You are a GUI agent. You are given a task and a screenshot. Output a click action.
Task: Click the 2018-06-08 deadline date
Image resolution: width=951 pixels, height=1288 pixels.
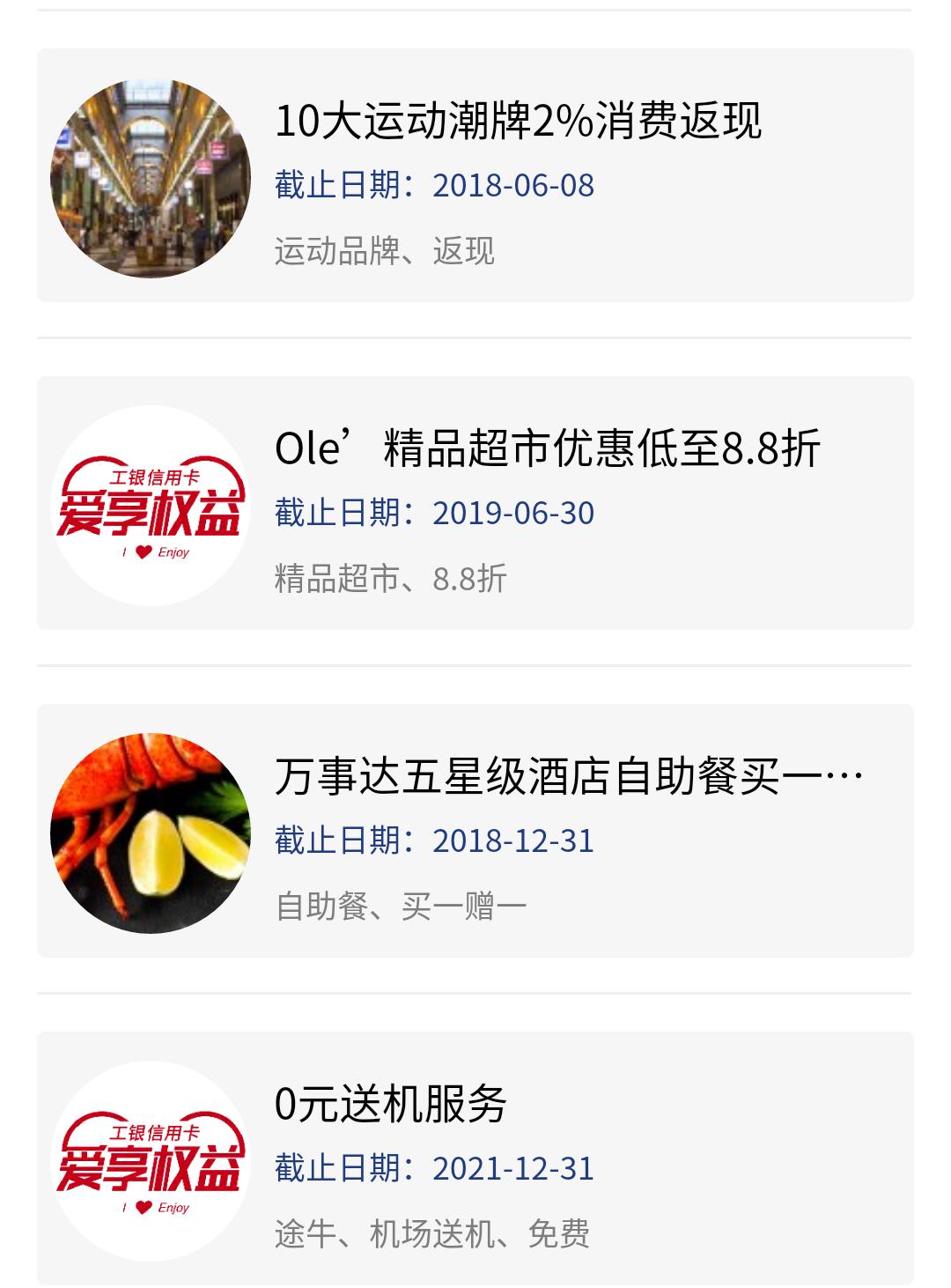(x=515, y=185)
